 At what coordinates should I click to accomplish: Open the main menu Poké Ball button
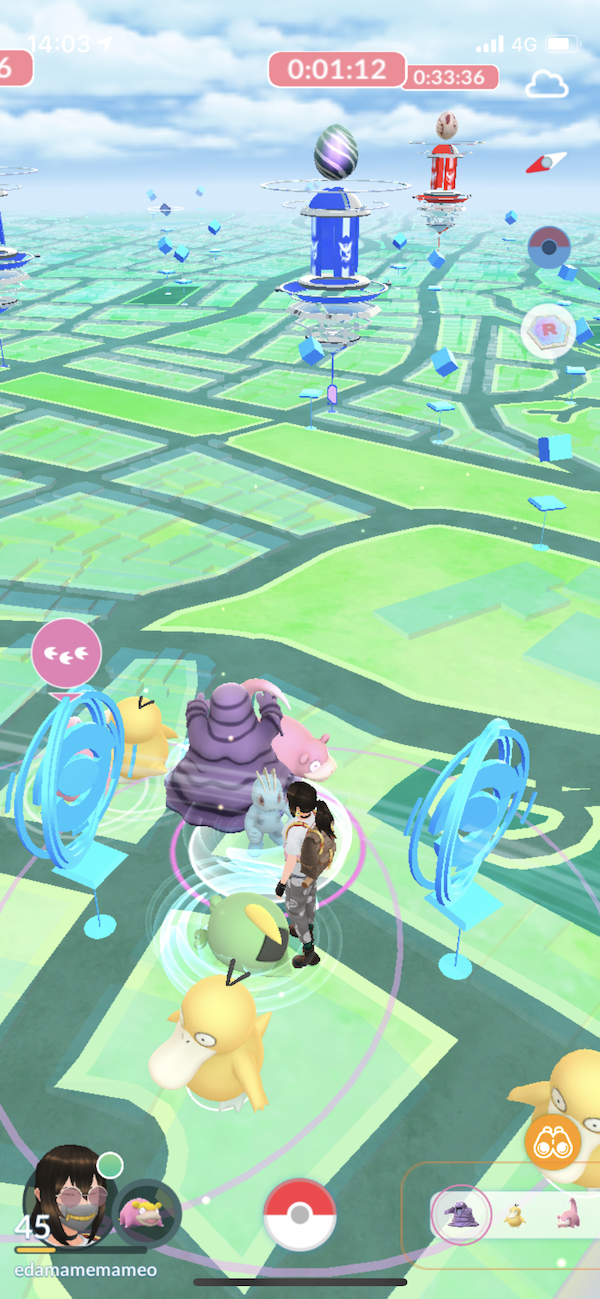coord(299,1215)
